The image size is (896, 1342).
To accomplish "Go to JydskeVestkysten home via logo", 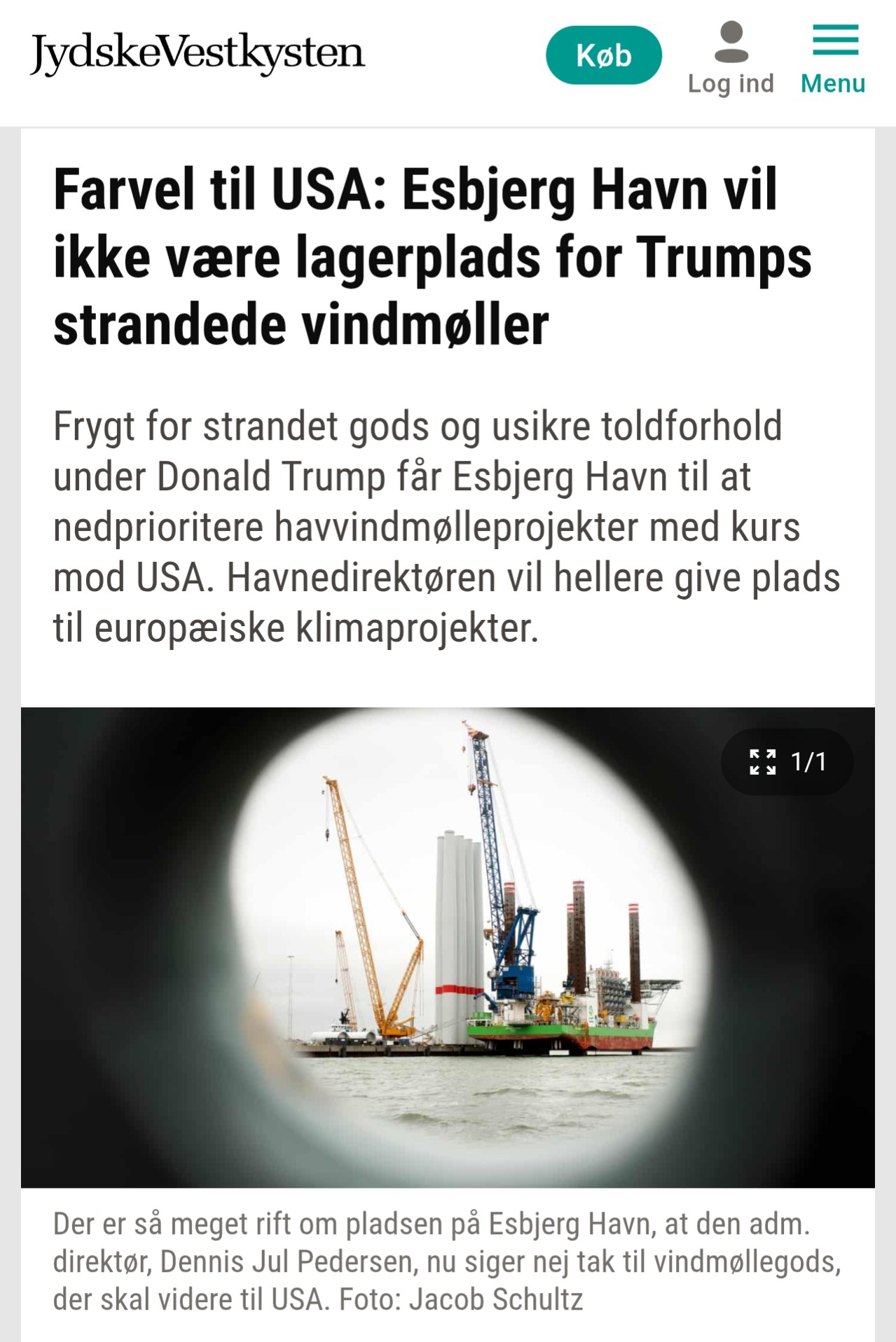I will (197, 53).
